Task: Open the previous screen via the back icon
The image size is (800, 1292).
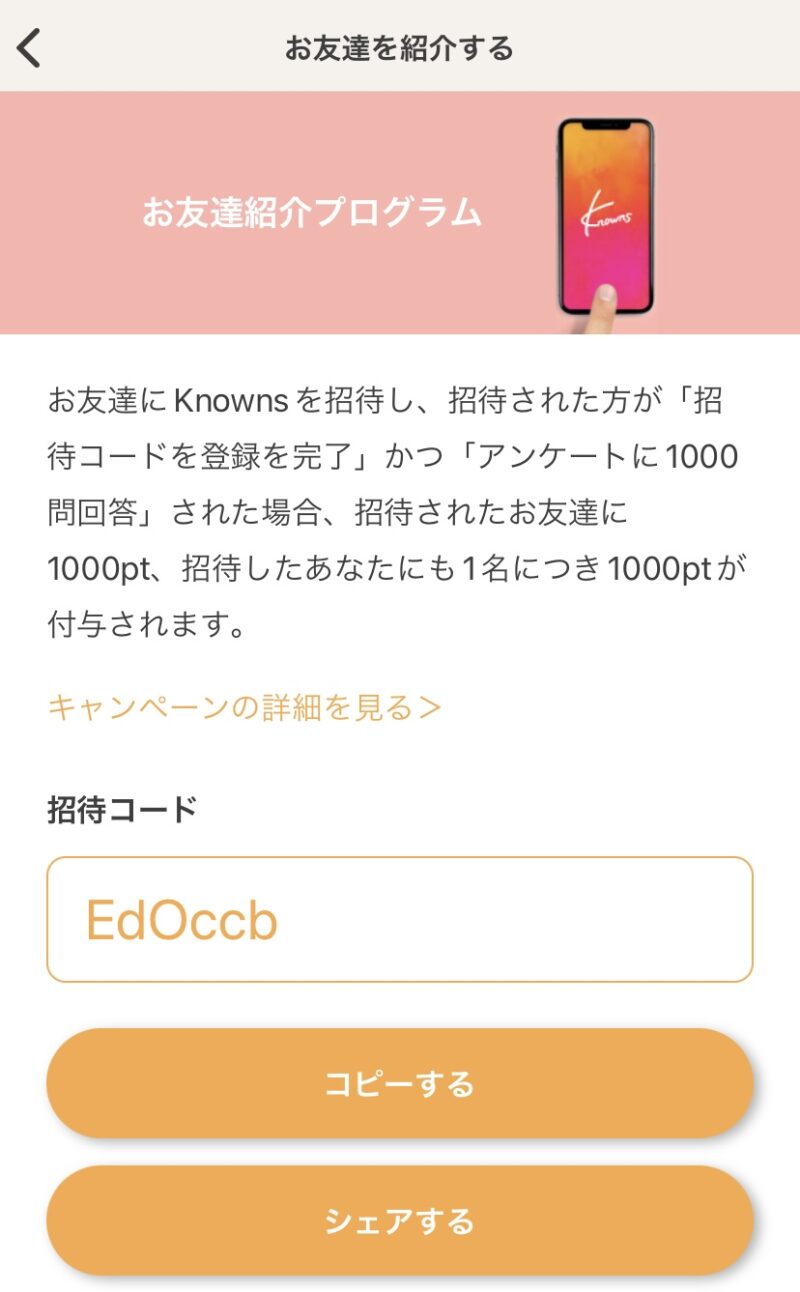Action: [x=27, y=46]
